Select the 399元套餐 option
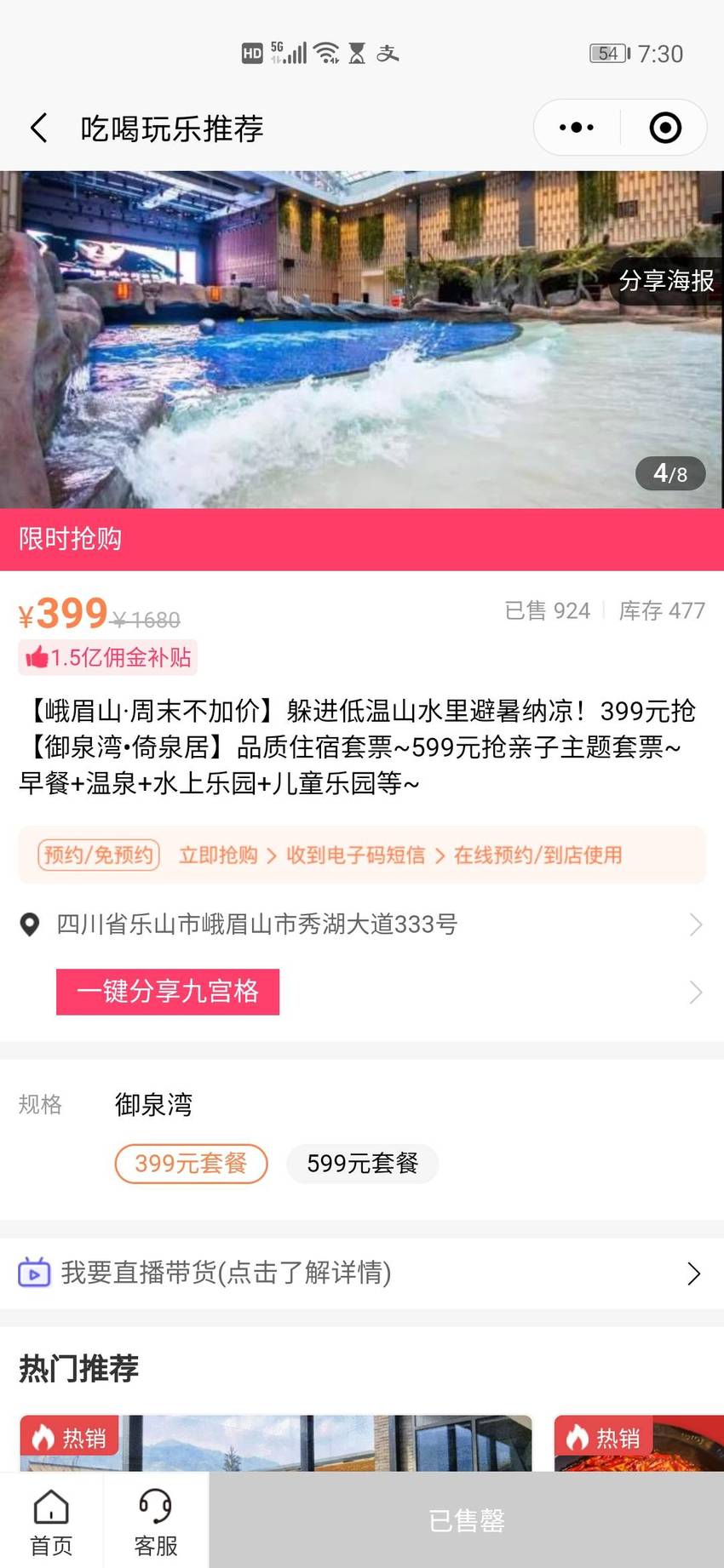This screenshot has height=1568, width=724. point(191,1164)
